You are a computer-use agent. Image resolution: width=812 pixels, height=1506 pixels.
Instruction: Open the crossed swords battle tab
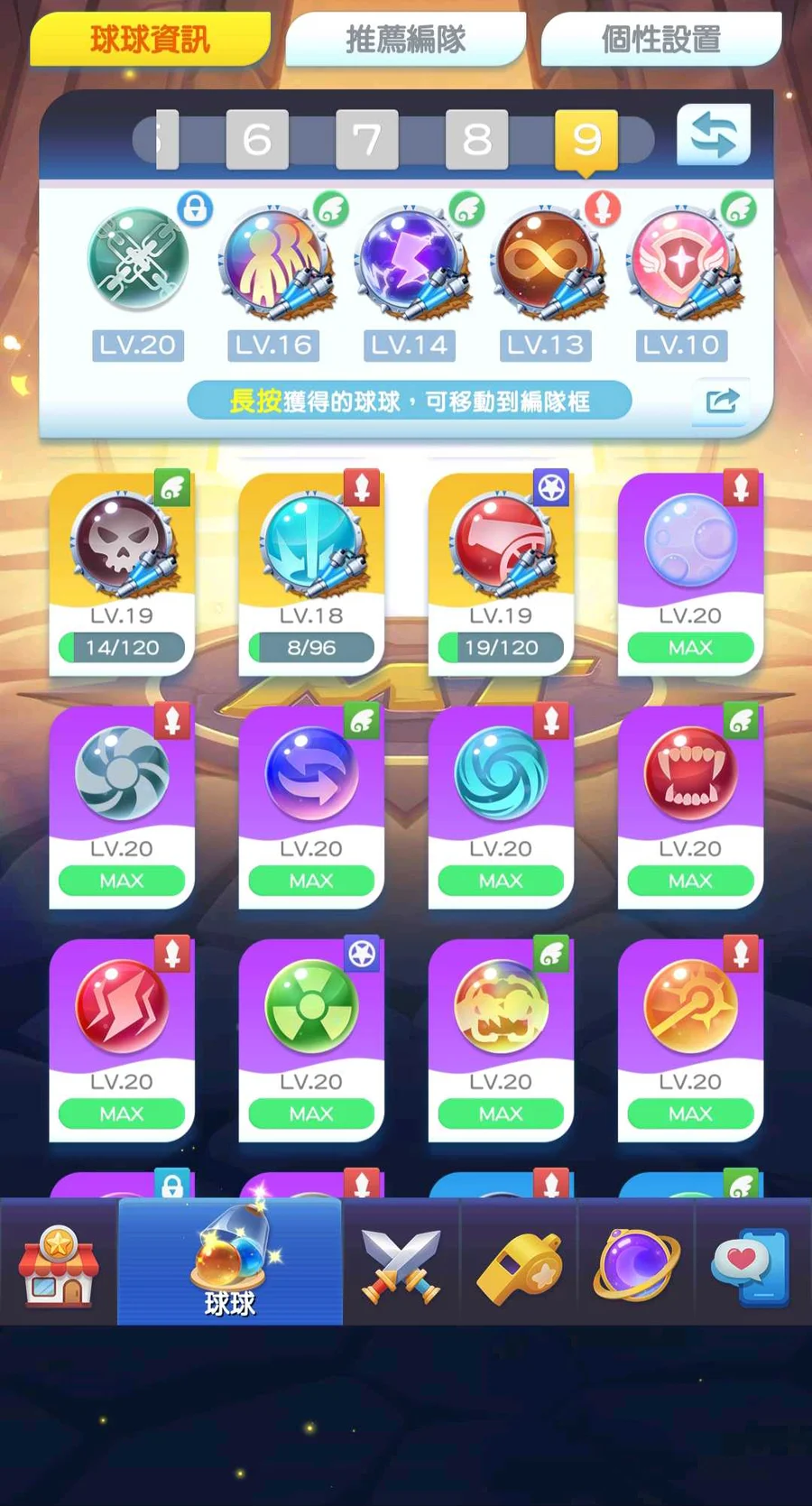tap(401, 1263)
